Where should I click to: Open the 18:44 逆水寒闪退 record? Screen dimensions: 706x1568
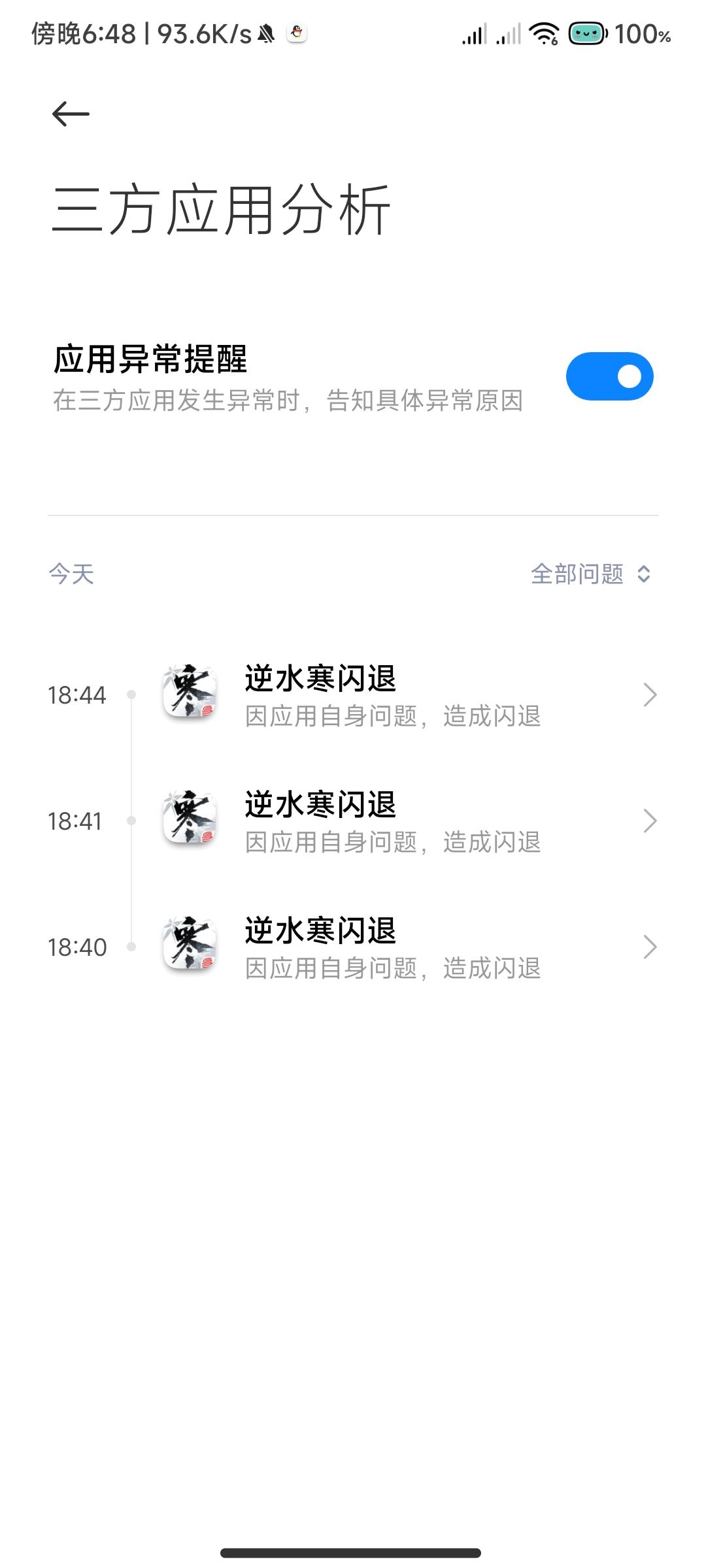[392, 695]
